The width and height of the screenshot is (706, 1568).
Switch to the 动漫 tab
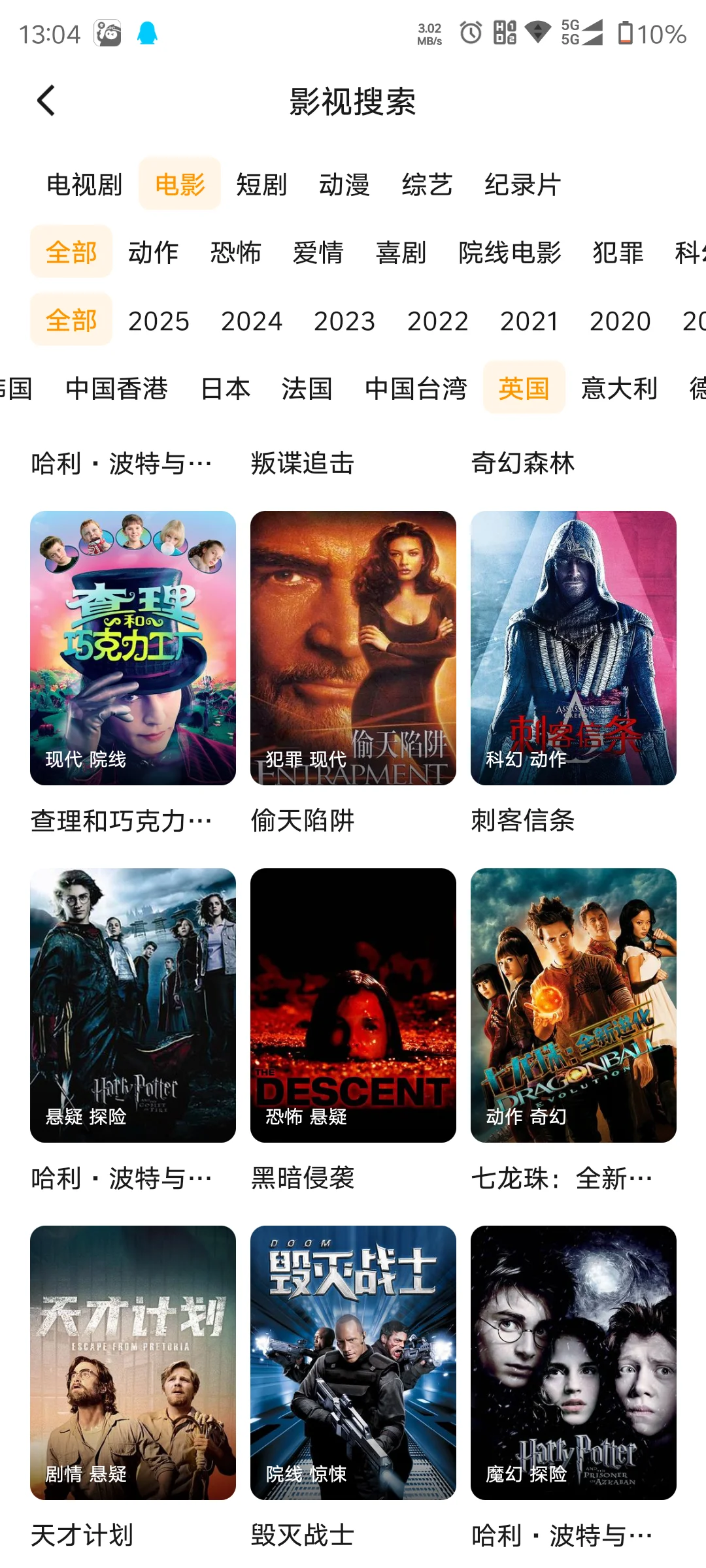coord(344,184)
